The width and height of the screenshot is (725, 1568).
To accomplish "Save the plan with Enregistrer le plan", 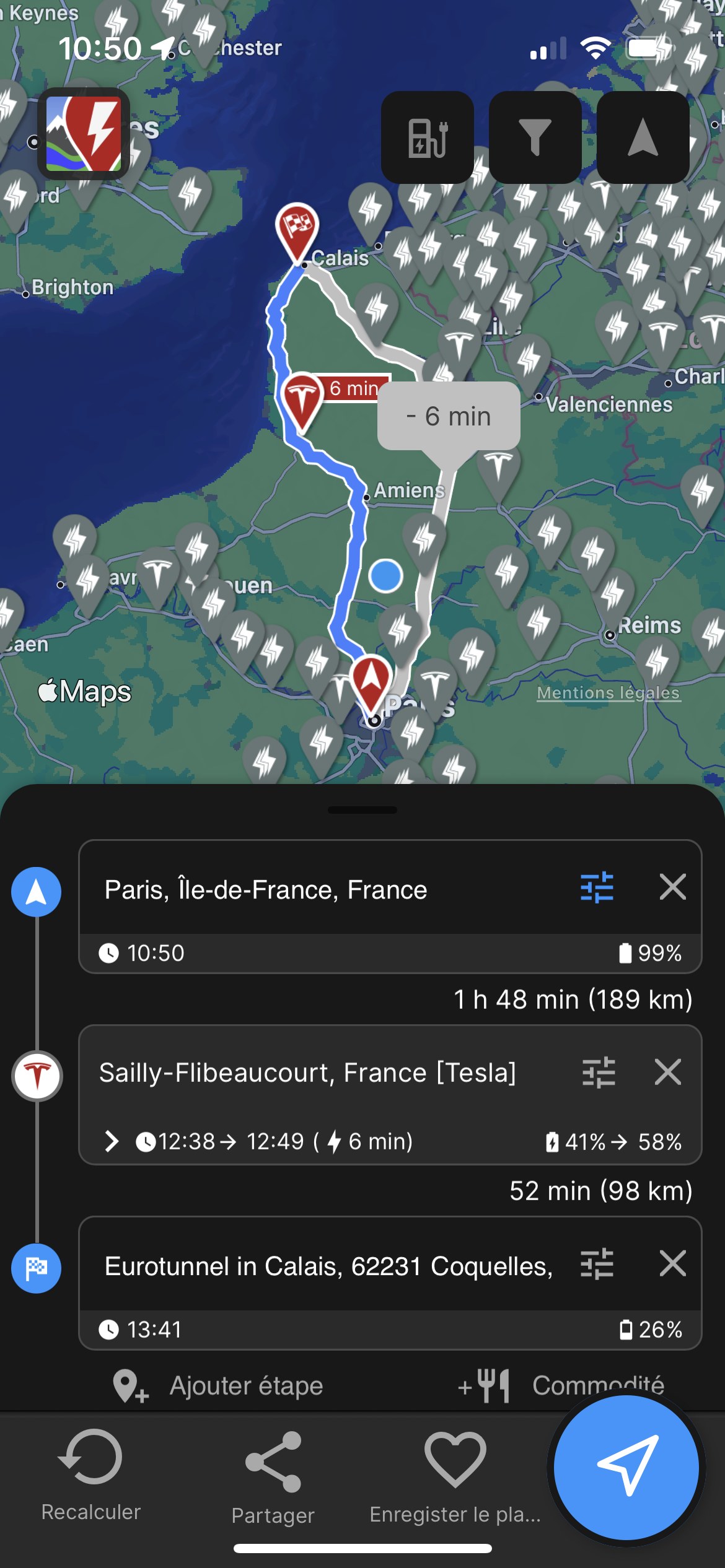I will [x=455, y=1478].
